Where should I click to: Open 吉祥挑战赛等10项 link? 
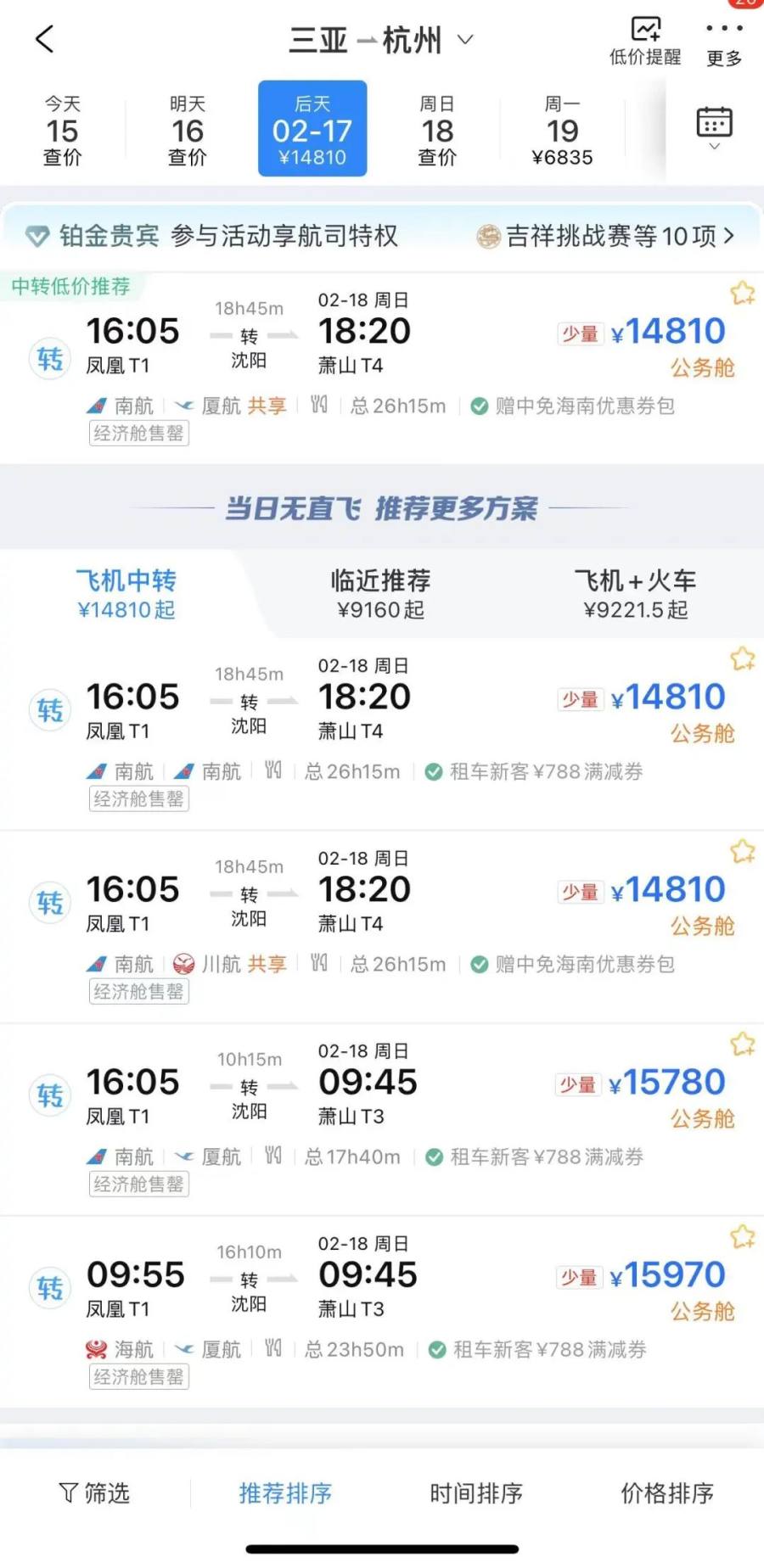(606, 236)
